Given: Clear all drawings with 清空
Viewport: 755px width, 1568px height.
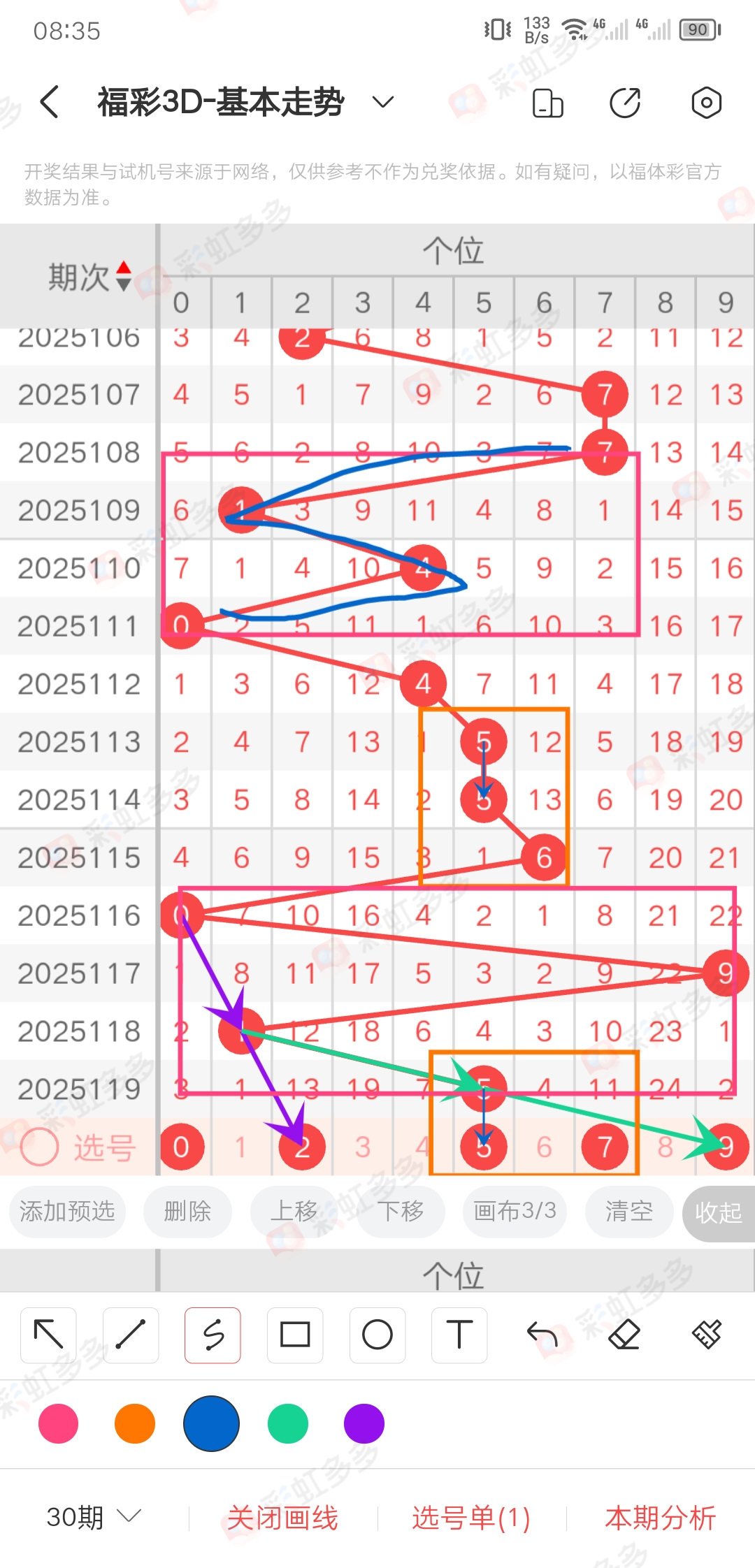Looking at the screenshot, I should (628, 1213).
